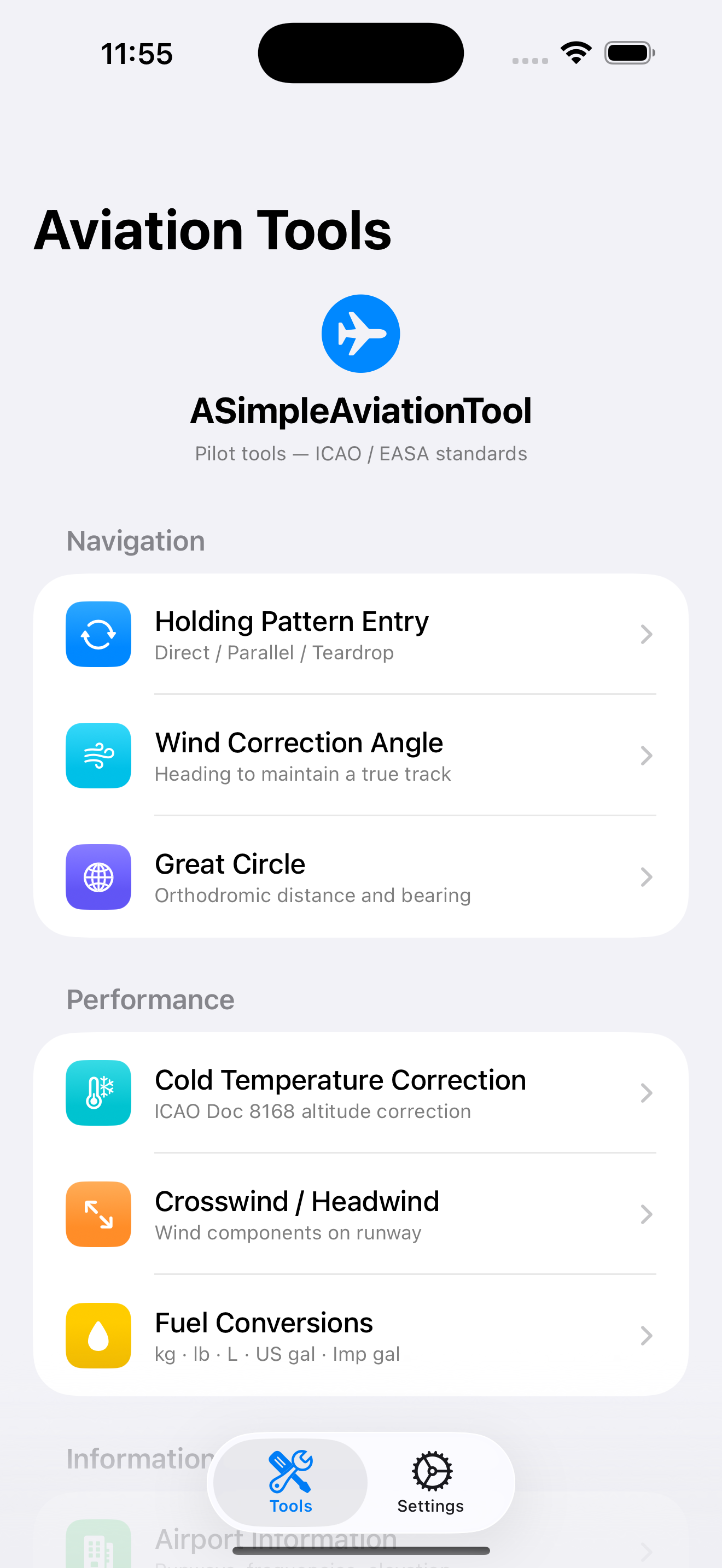Tap the chevron next to Wind Correction Angle
This screenshot has width=722, height=1568.
pyautogui.click(x=646, y=756)
